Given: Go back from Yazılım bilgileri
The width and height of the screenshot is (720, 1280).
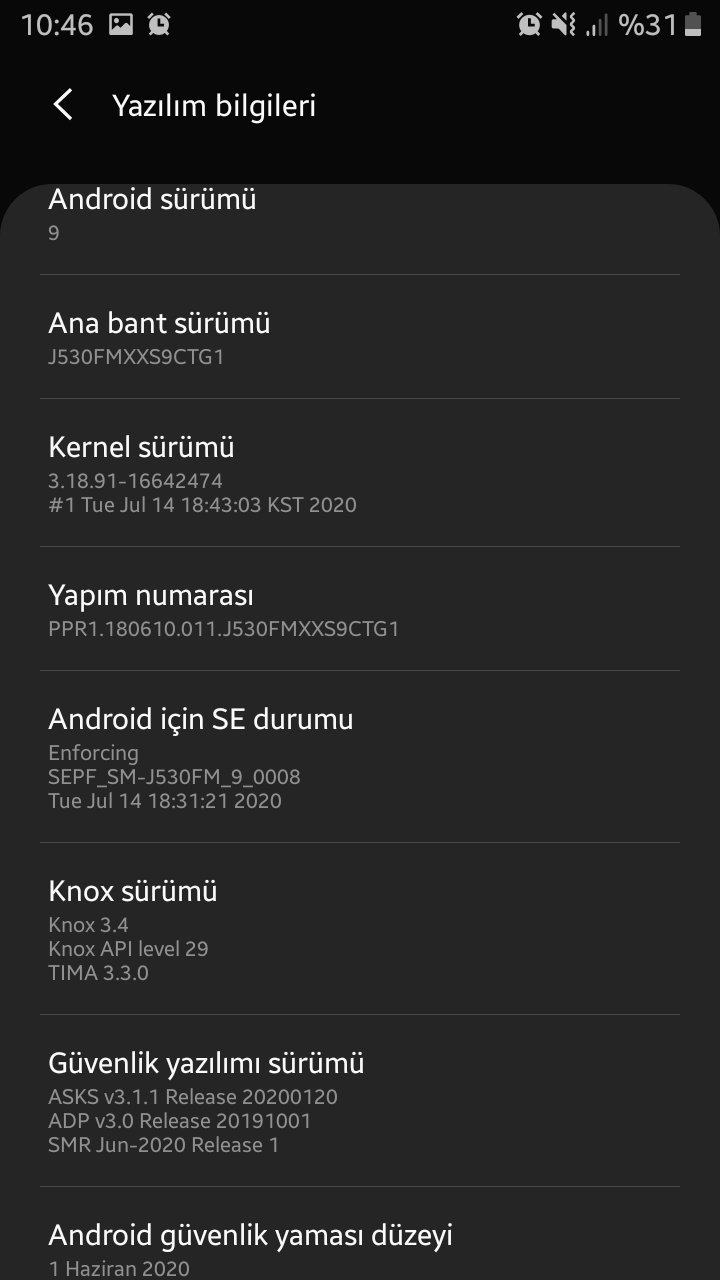Looking at the screenshot, I should point(63,105).
